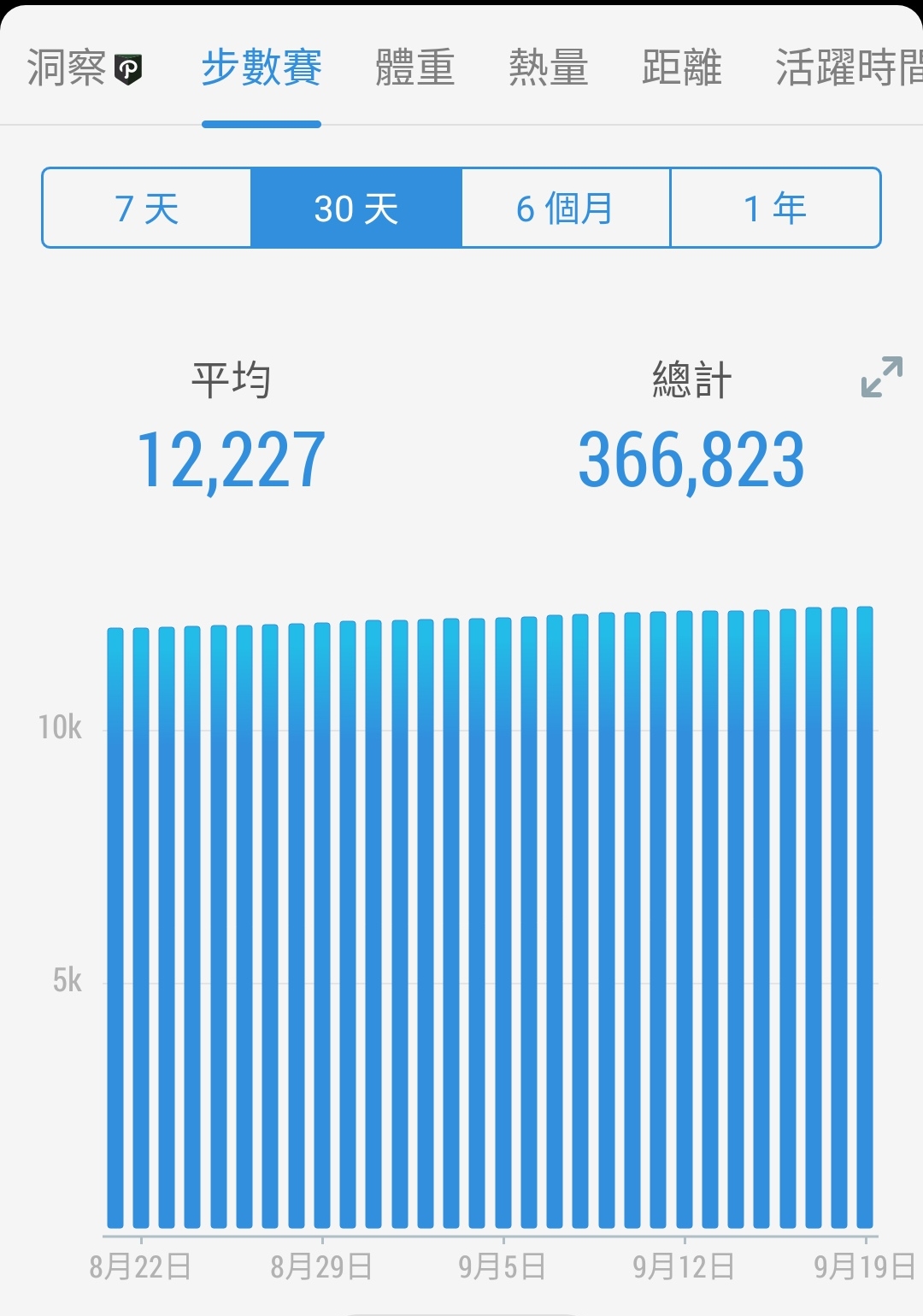Show the 7 天 range
This screenshot has height=1316, width=923.
[147, 209]
